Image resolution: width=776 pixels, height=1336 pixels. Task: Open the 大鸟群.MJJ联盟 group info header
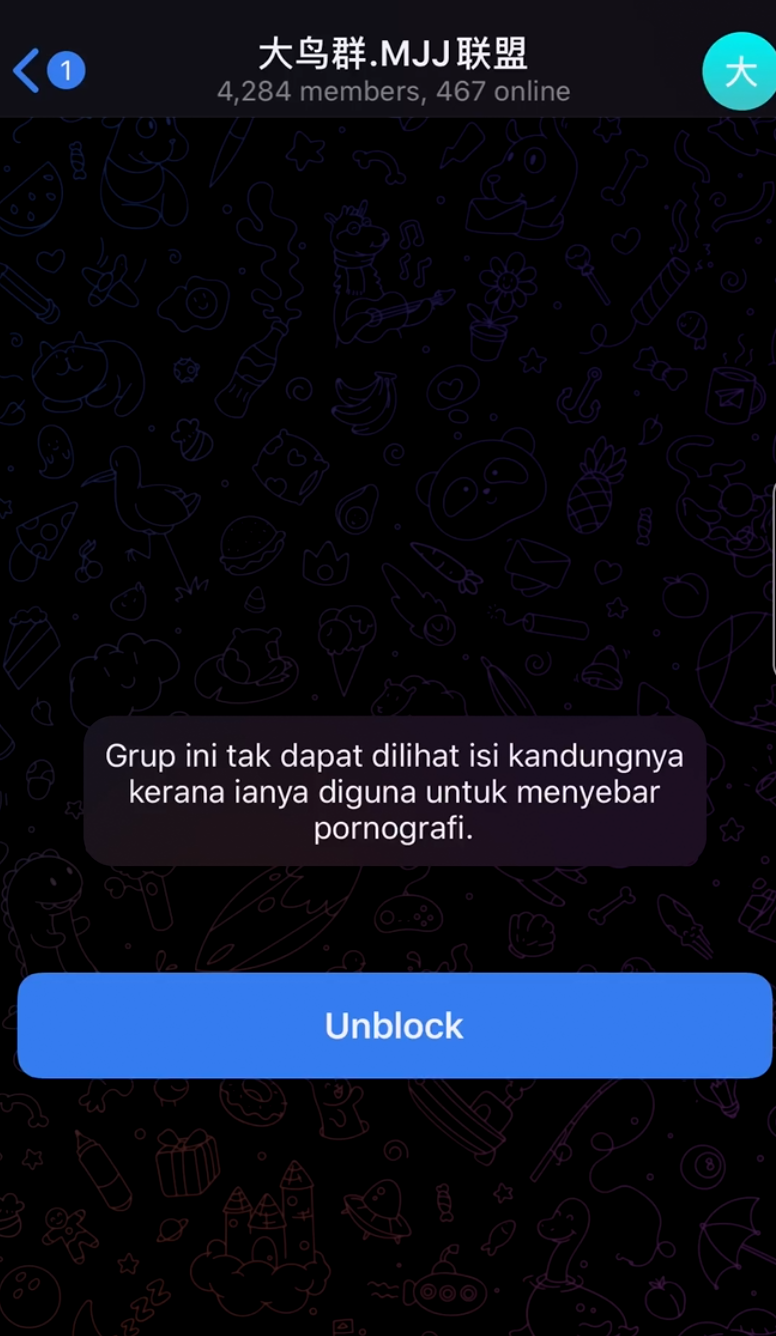coord(393,68)
